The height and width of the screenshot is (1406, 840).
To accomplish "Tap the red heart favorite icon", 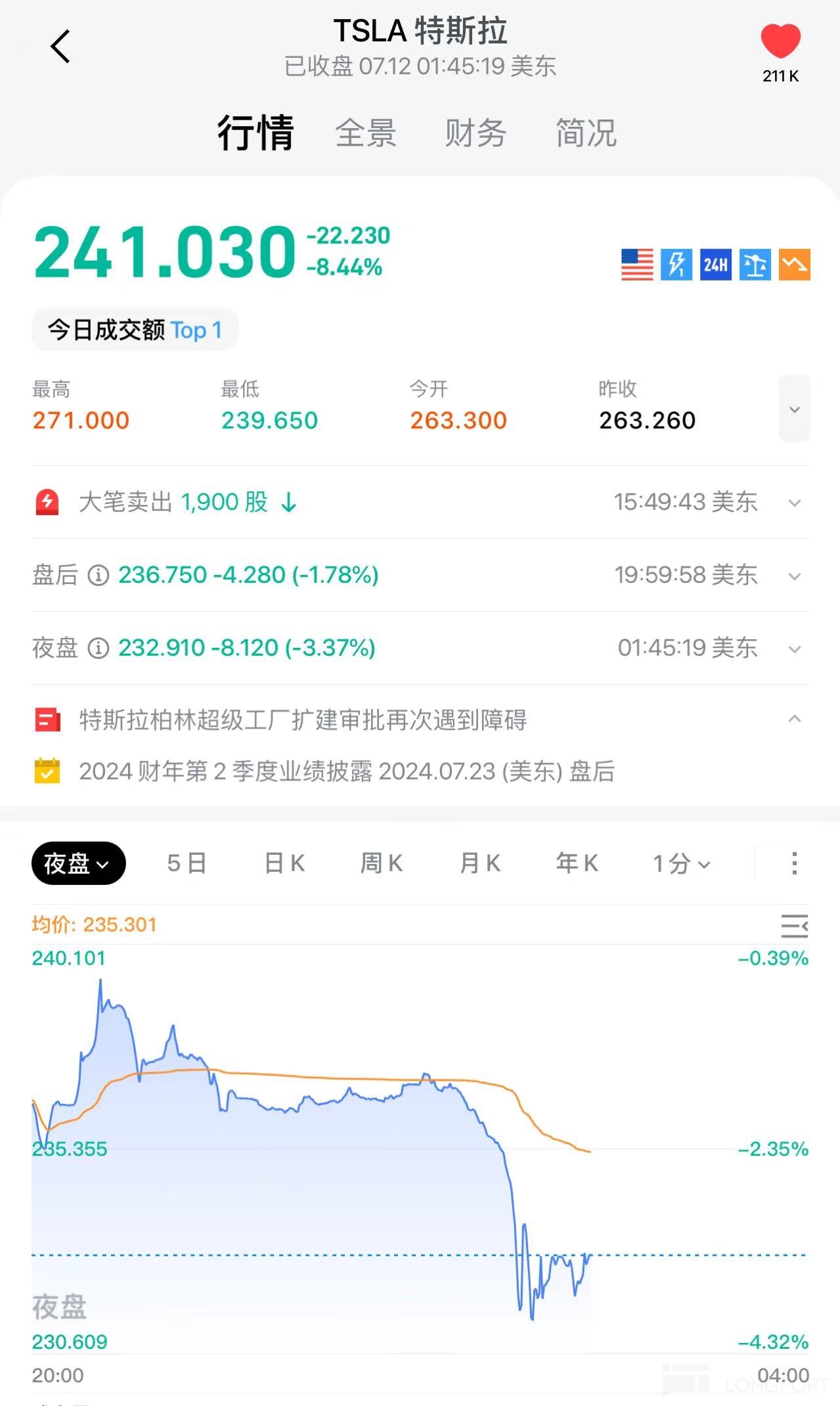I will click(x=780, y=41).
